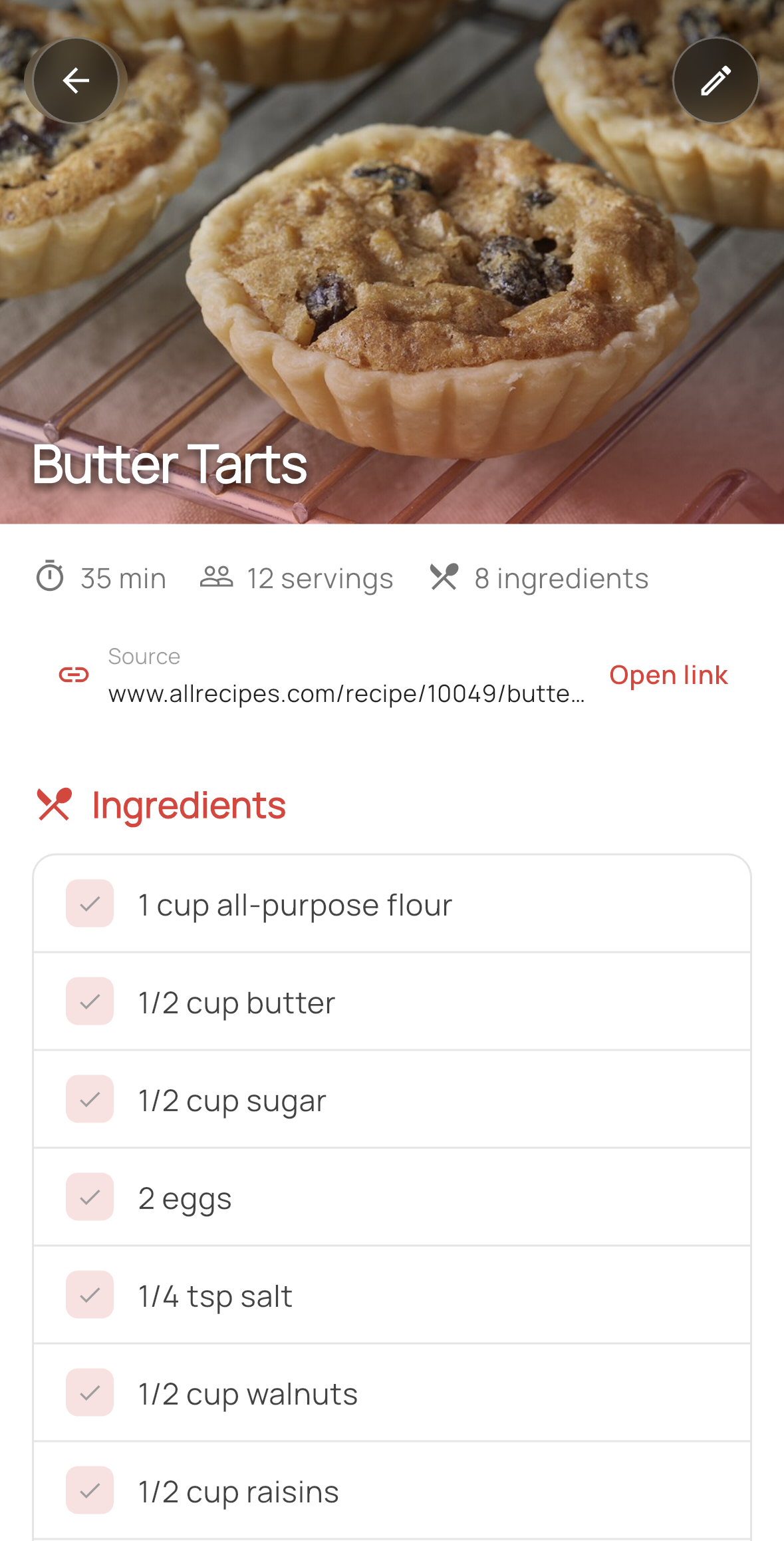Uncheck the 1/2 cup walnuts ingredient
This screenshot has height=1541, width=784.
(90, 1393)
